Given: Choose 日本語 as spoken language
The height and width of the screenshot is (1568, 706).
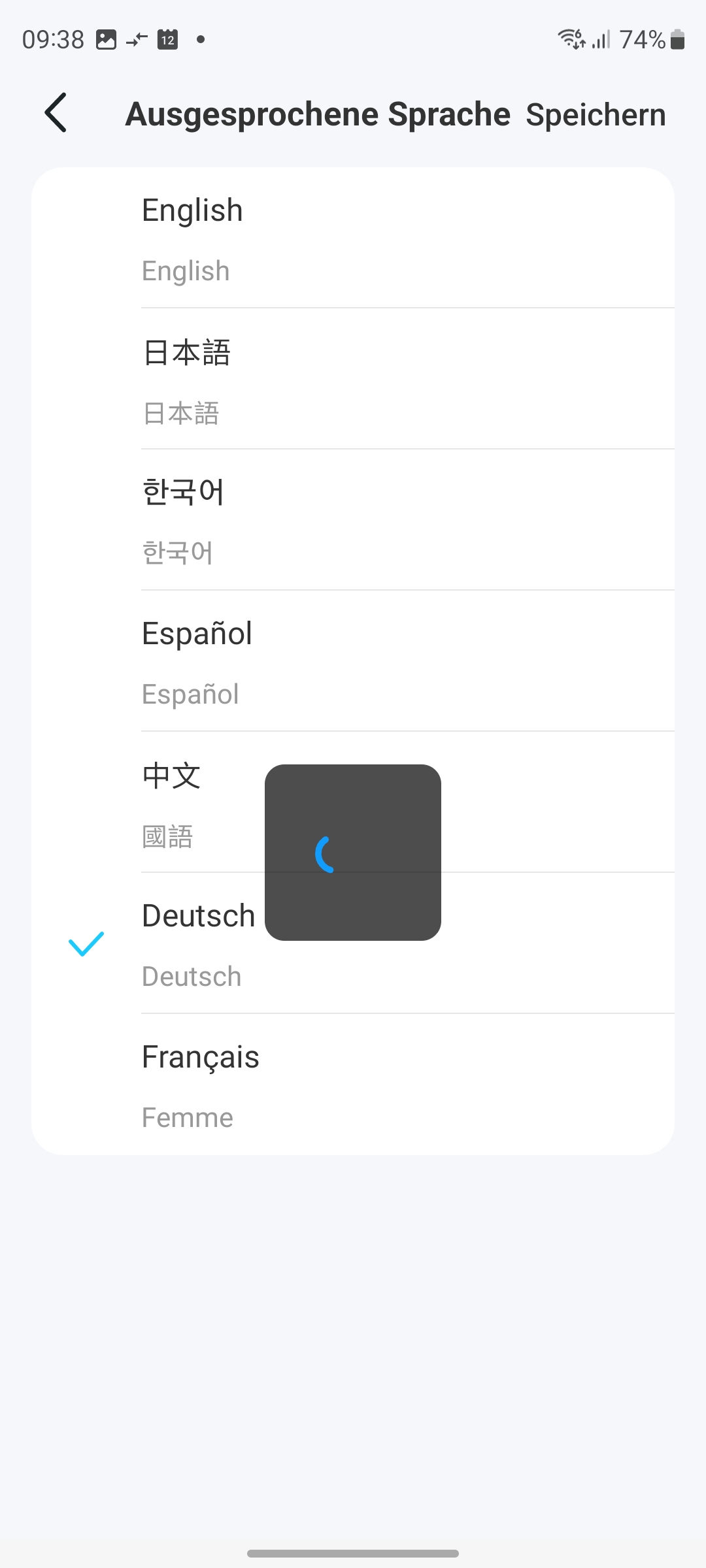Looking at the screenshot, I should pos(353,380).
